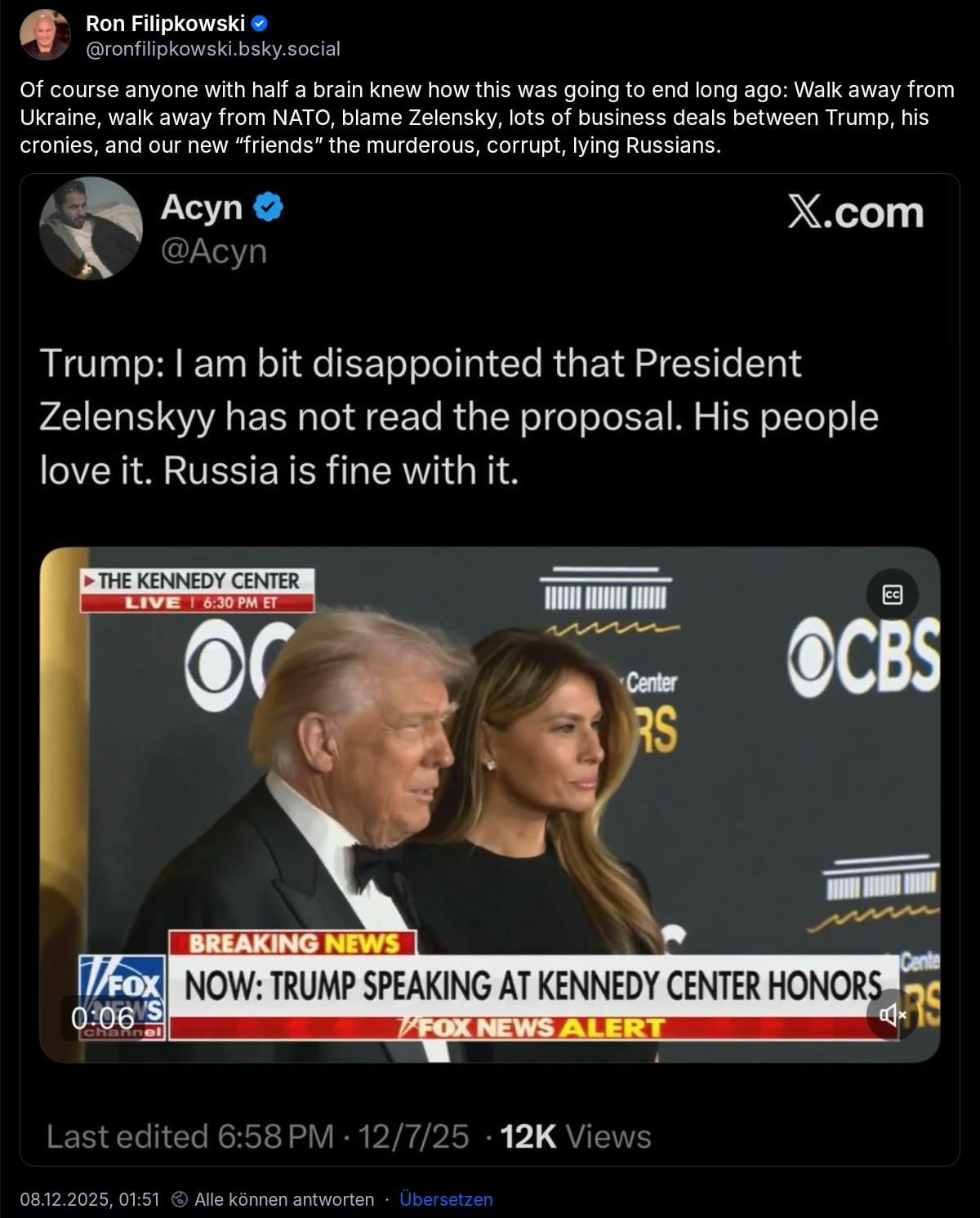Open the @ronfilipkowski.bsky.social handle
The width and height of the screenshot is (980, 1218).
pos(212,49)
